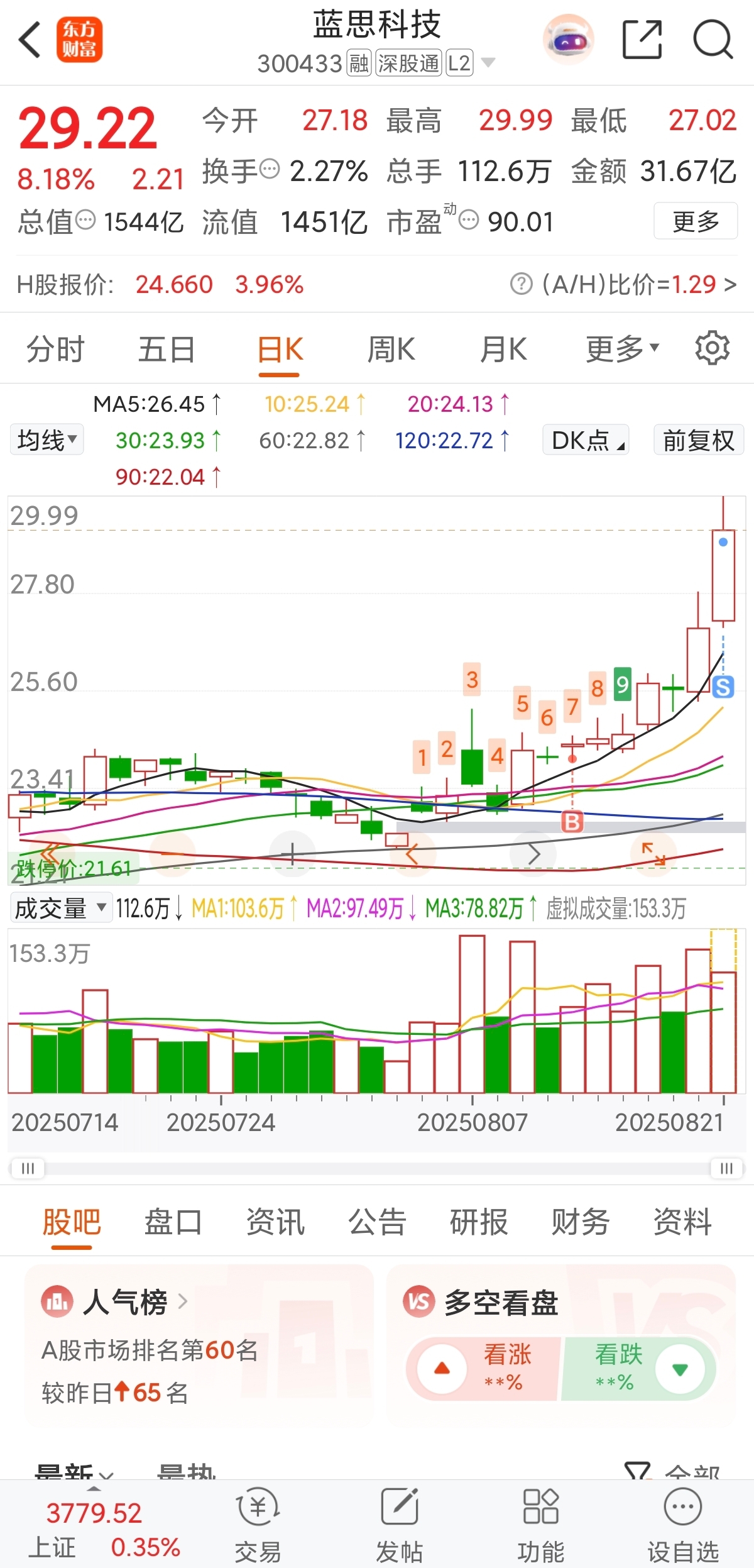The height and width of the screenshot is (1568, 754).
Task: Vote 看涨 in the bull-bear poll
Action: [x=483, y=1369]
